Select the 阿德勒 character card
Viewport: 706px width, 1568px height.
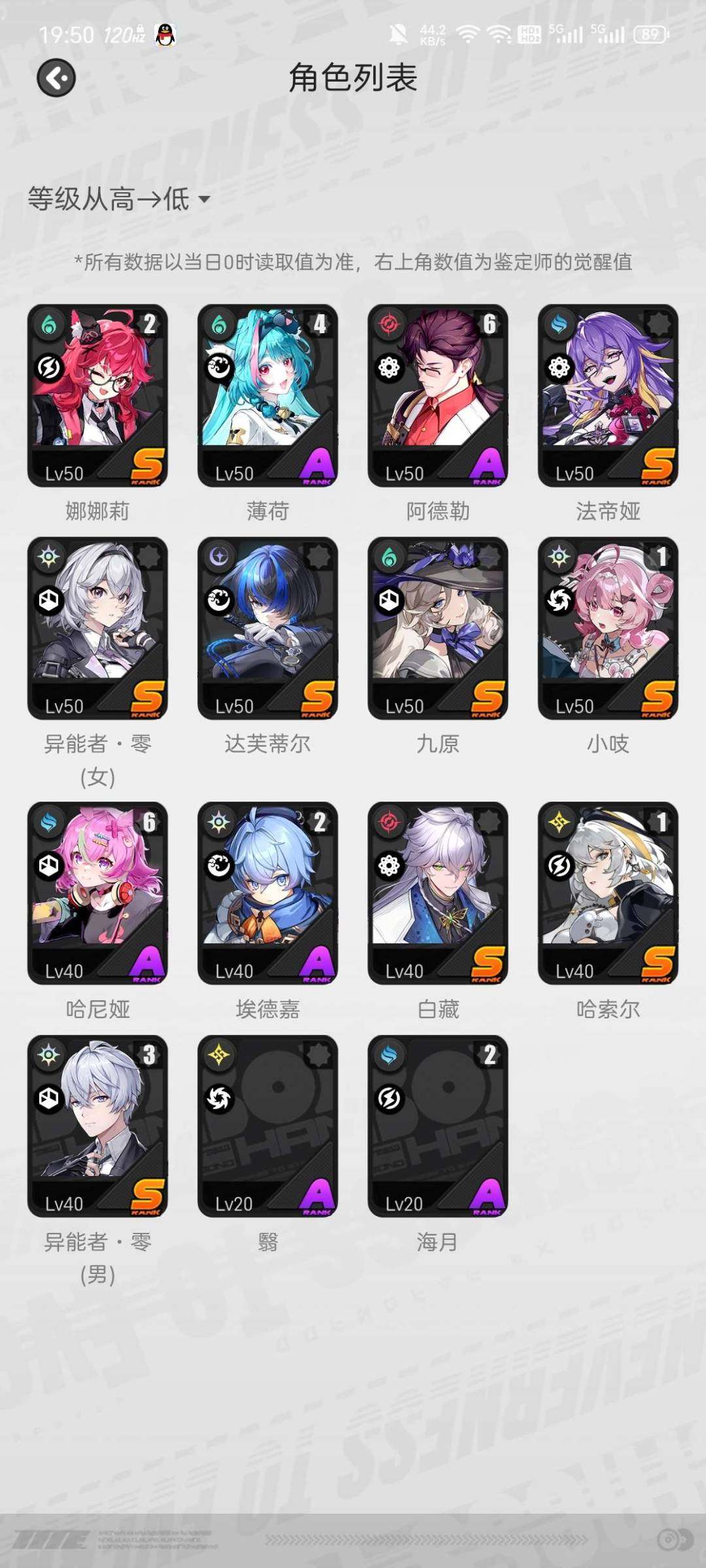(437, 395)
